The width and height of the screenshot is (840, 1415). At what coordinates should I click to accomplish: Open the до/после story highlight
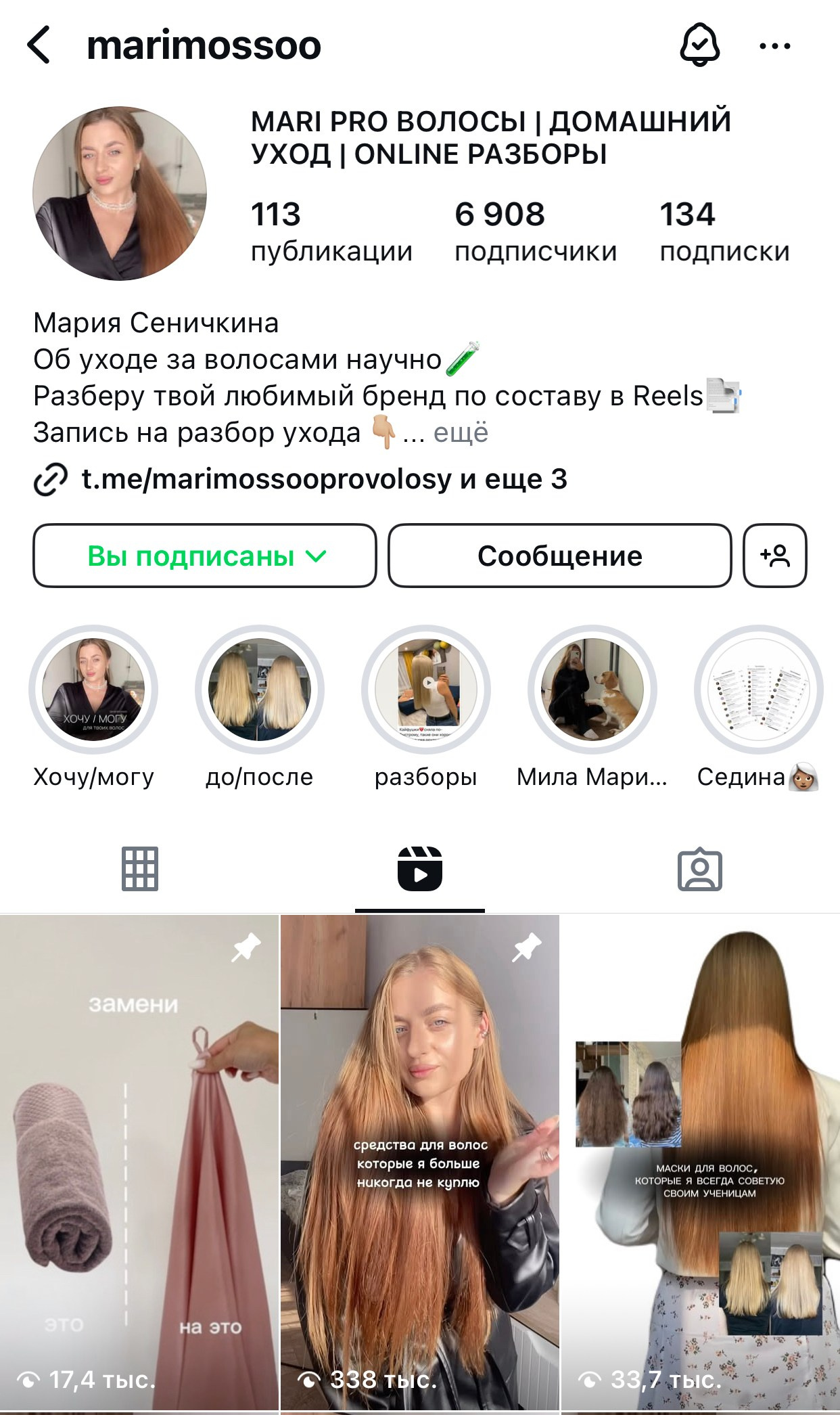click(260, 690)
